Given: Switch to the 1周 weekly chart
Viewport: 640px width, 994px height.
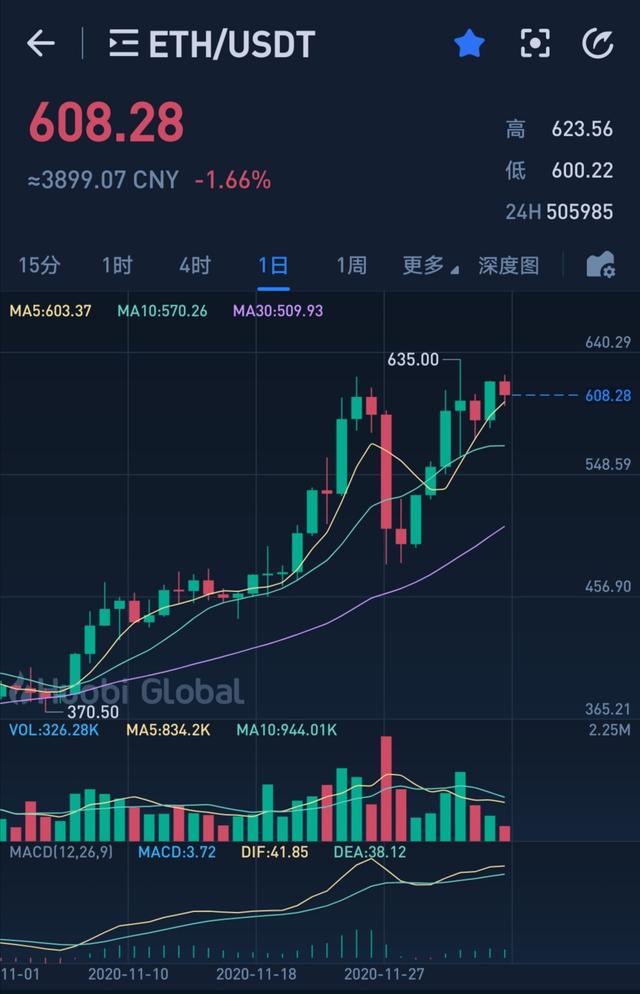Looking at the screenshot, I should tap(351, 265).
